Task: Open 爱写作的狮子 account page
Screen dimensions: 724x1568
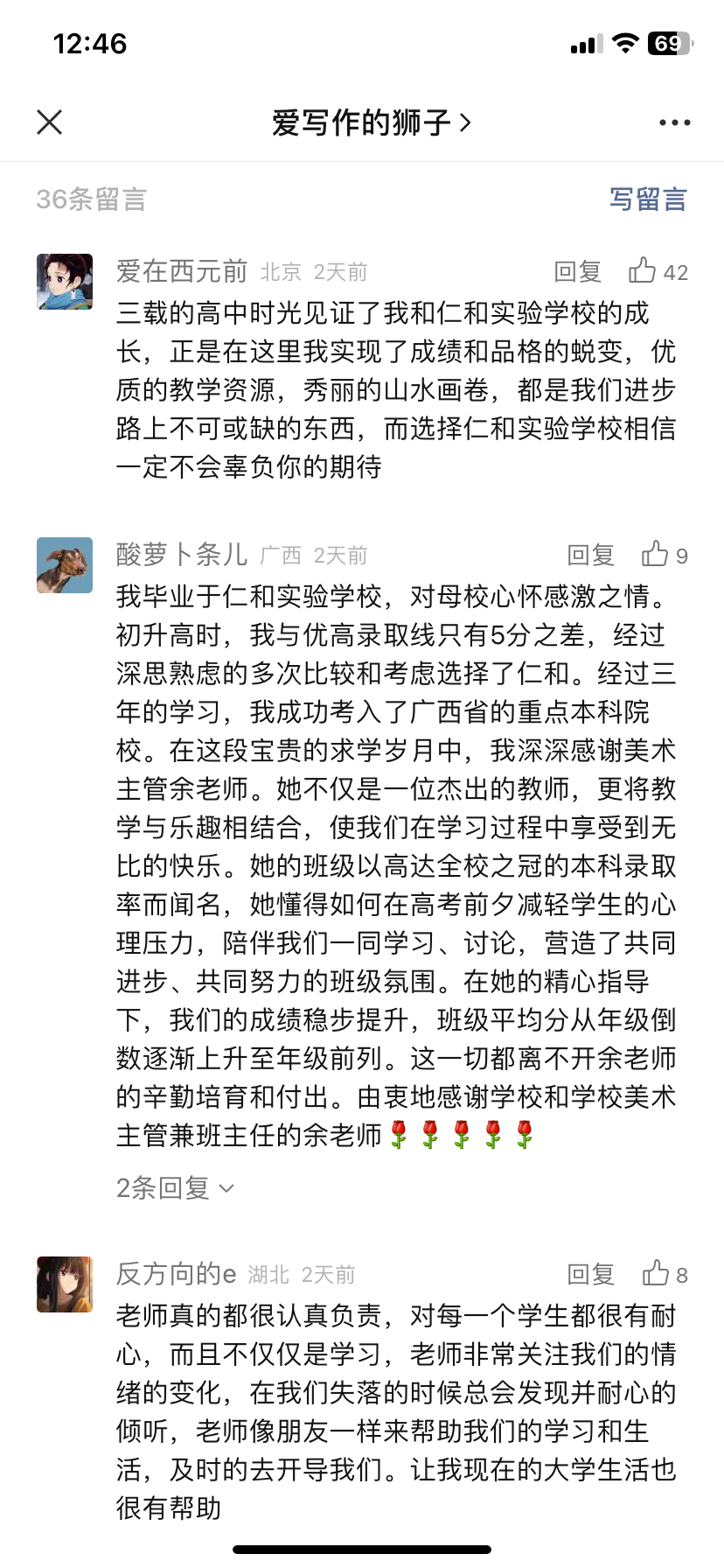Action: point(371,122)
